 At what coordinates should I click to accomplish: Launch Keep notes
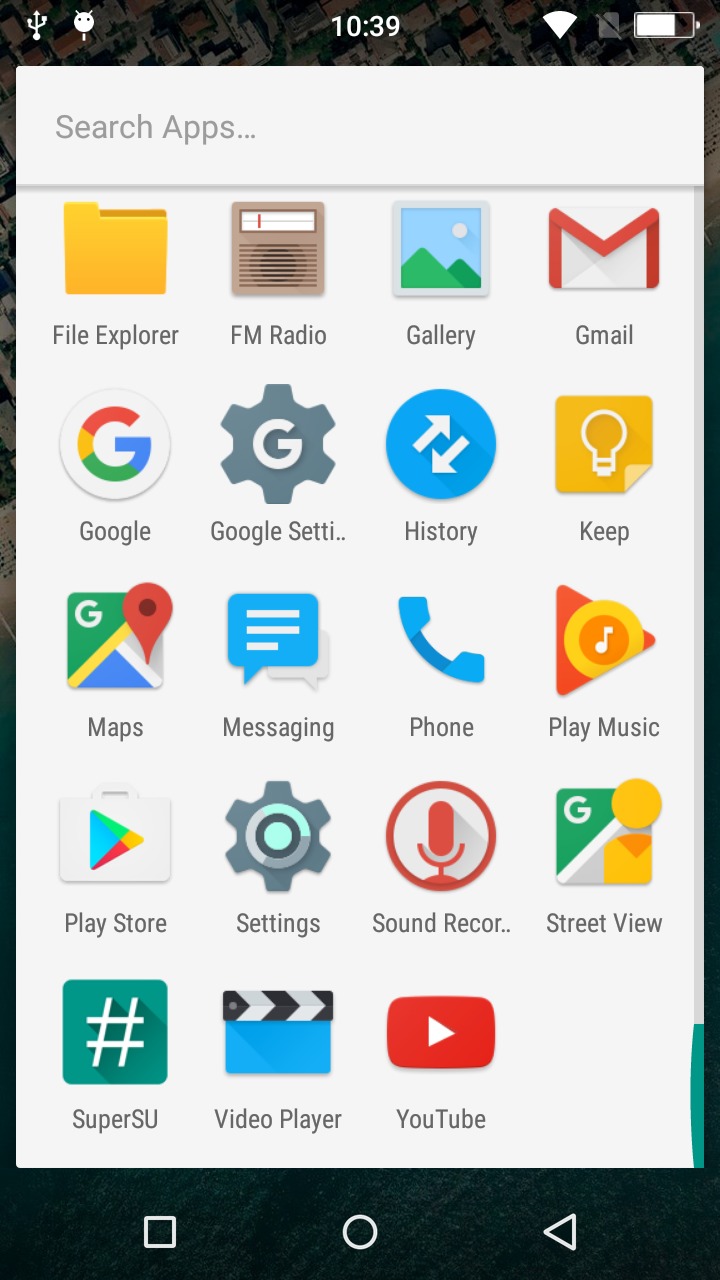point(604,445)
